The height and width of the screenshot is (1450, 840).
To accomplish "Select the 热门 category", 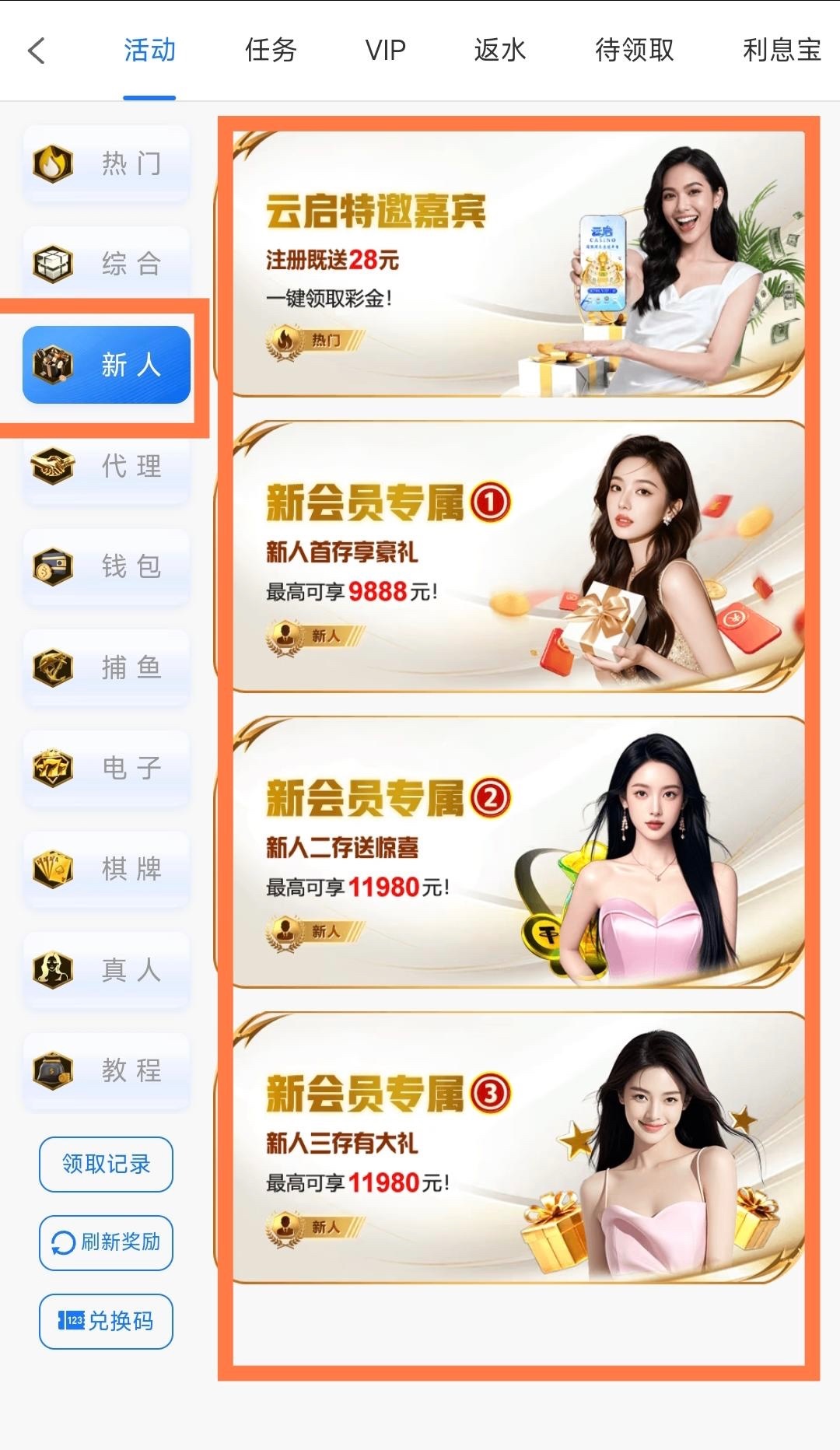I will [107, 163].
